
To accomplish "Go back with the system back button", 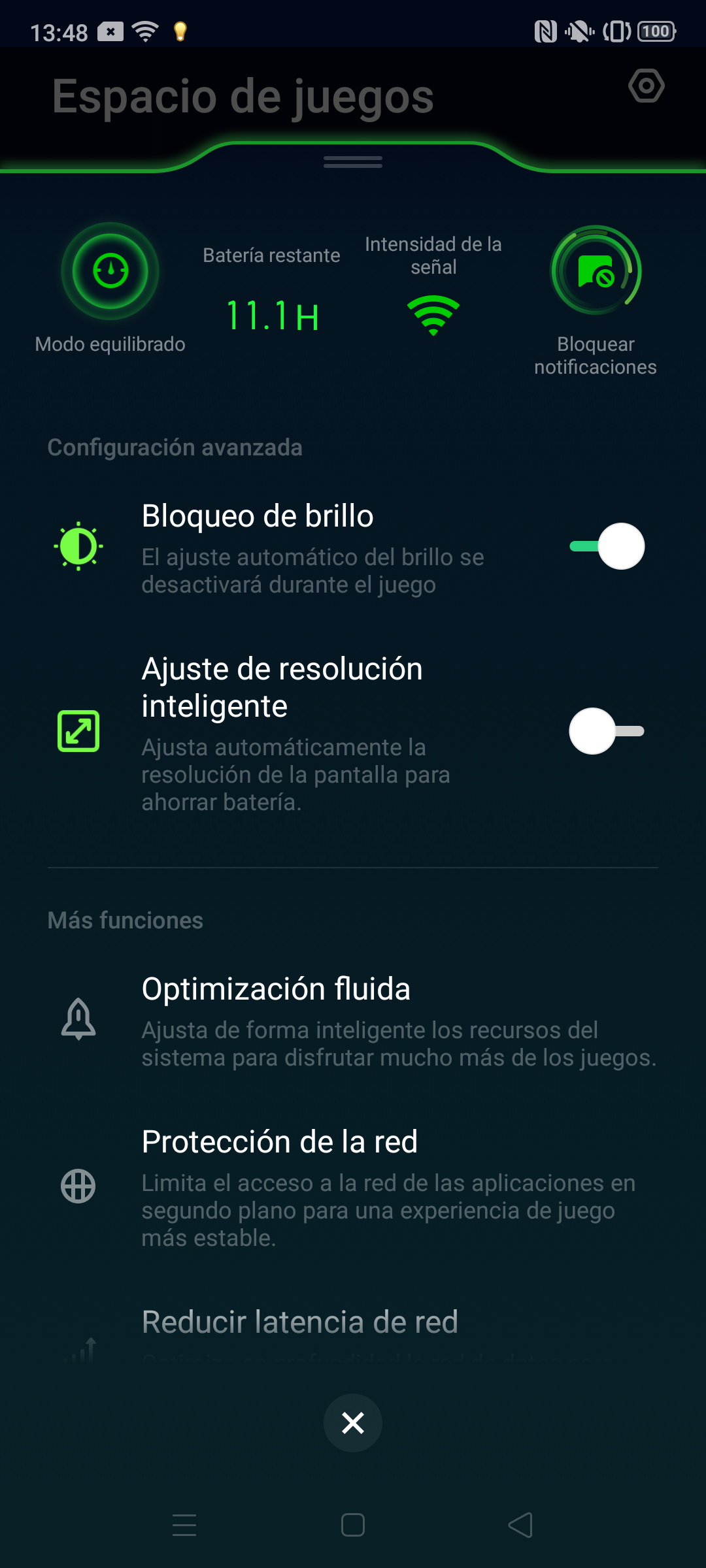I will 521,1526.
